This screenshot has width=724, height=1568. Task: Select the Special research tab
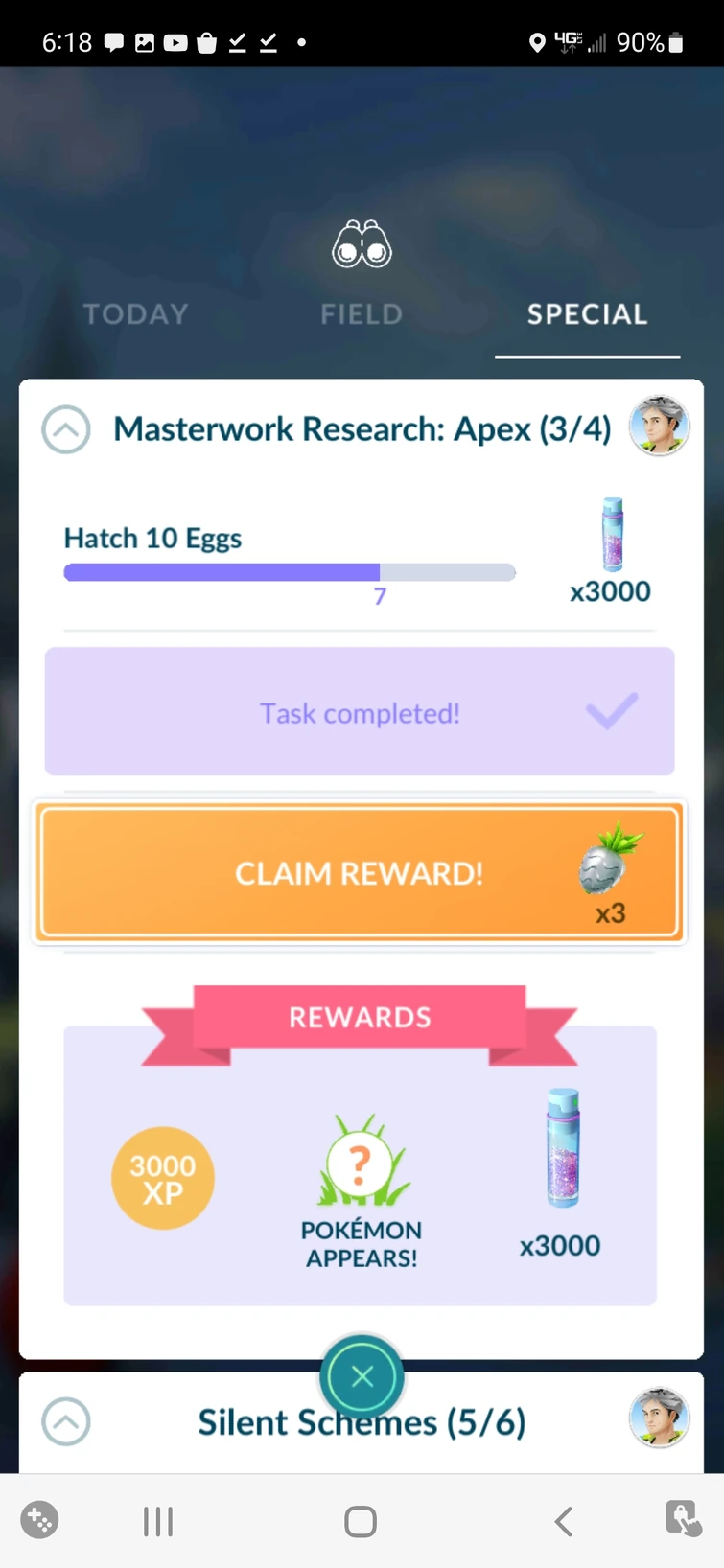pos(587,314)
